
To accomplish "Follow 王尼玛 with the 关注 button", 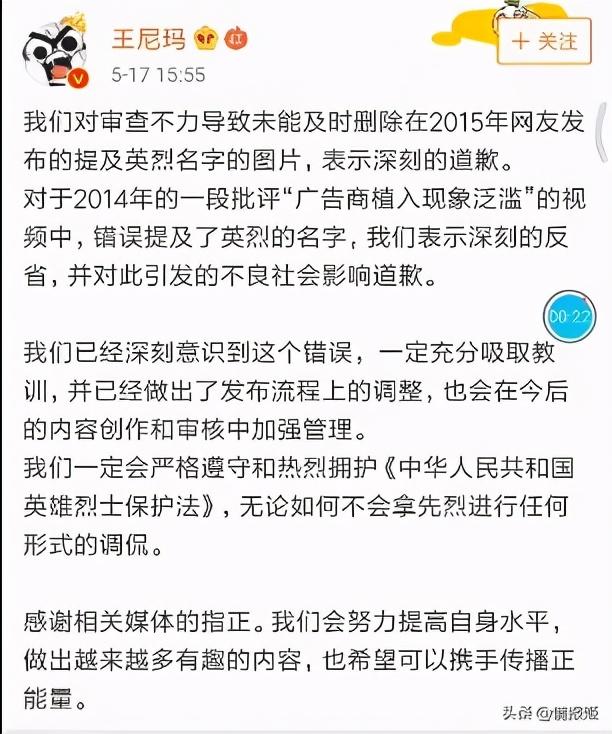I will coord(545,41).
